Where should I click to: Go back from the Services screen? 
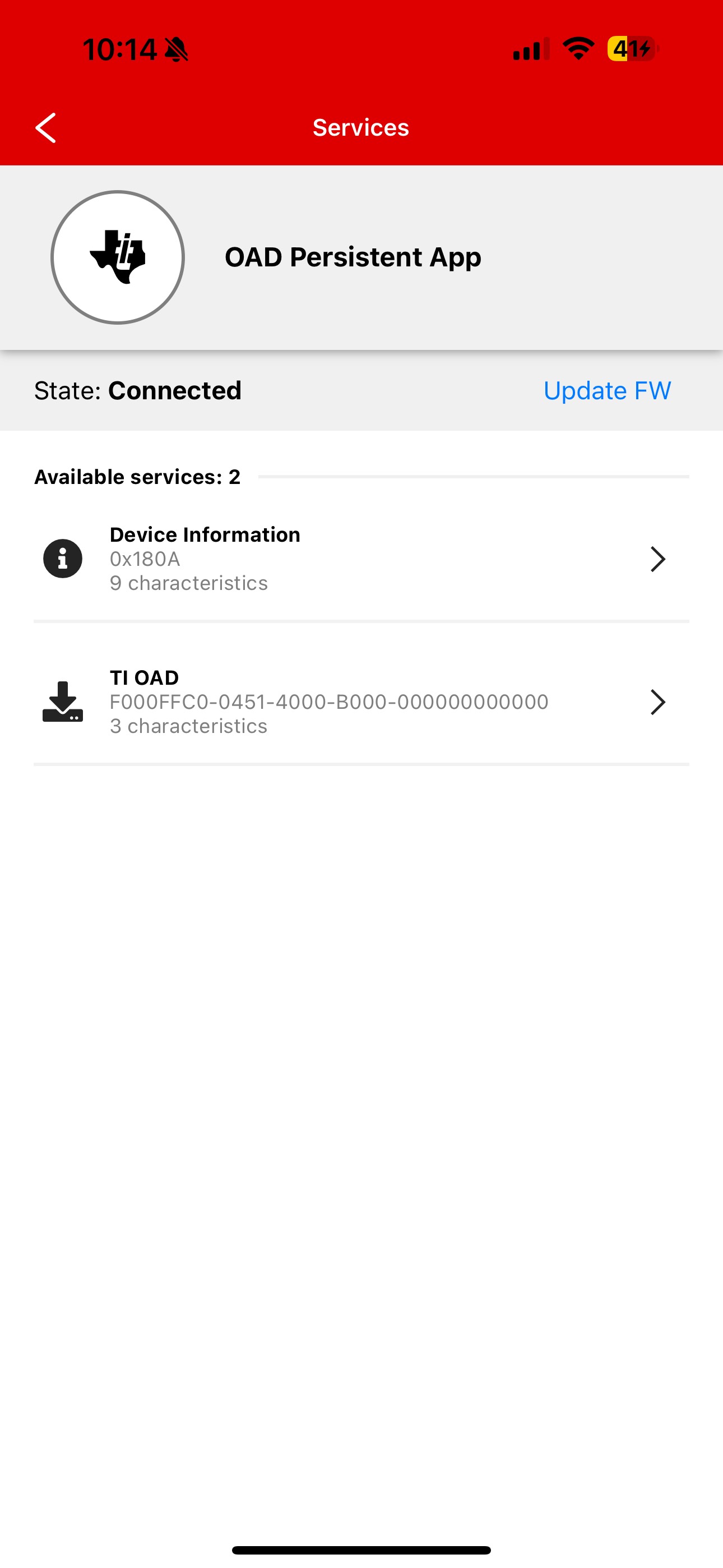click(45, 128)
